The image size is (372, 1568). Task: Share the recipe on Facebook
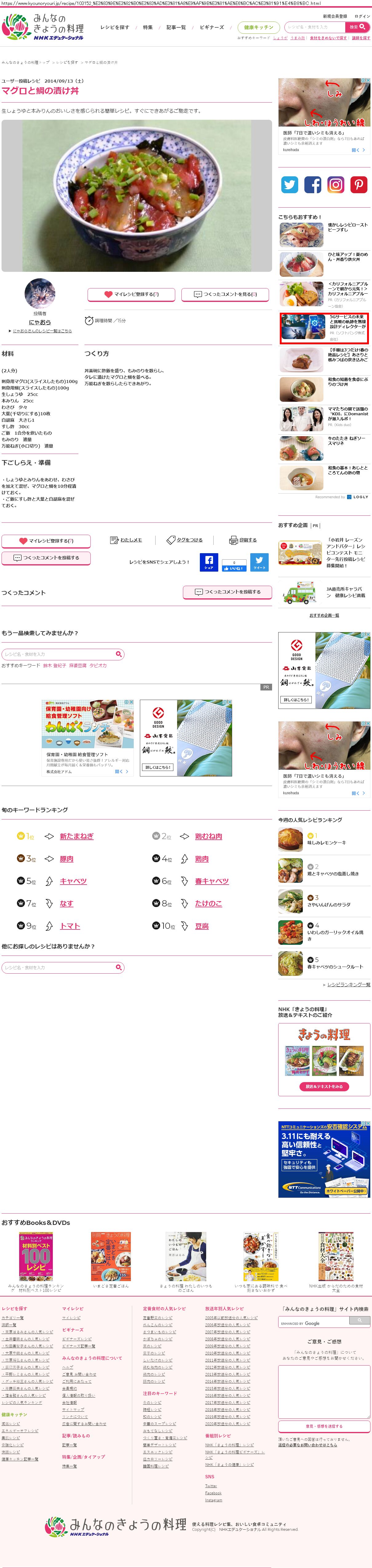[209, 562]
